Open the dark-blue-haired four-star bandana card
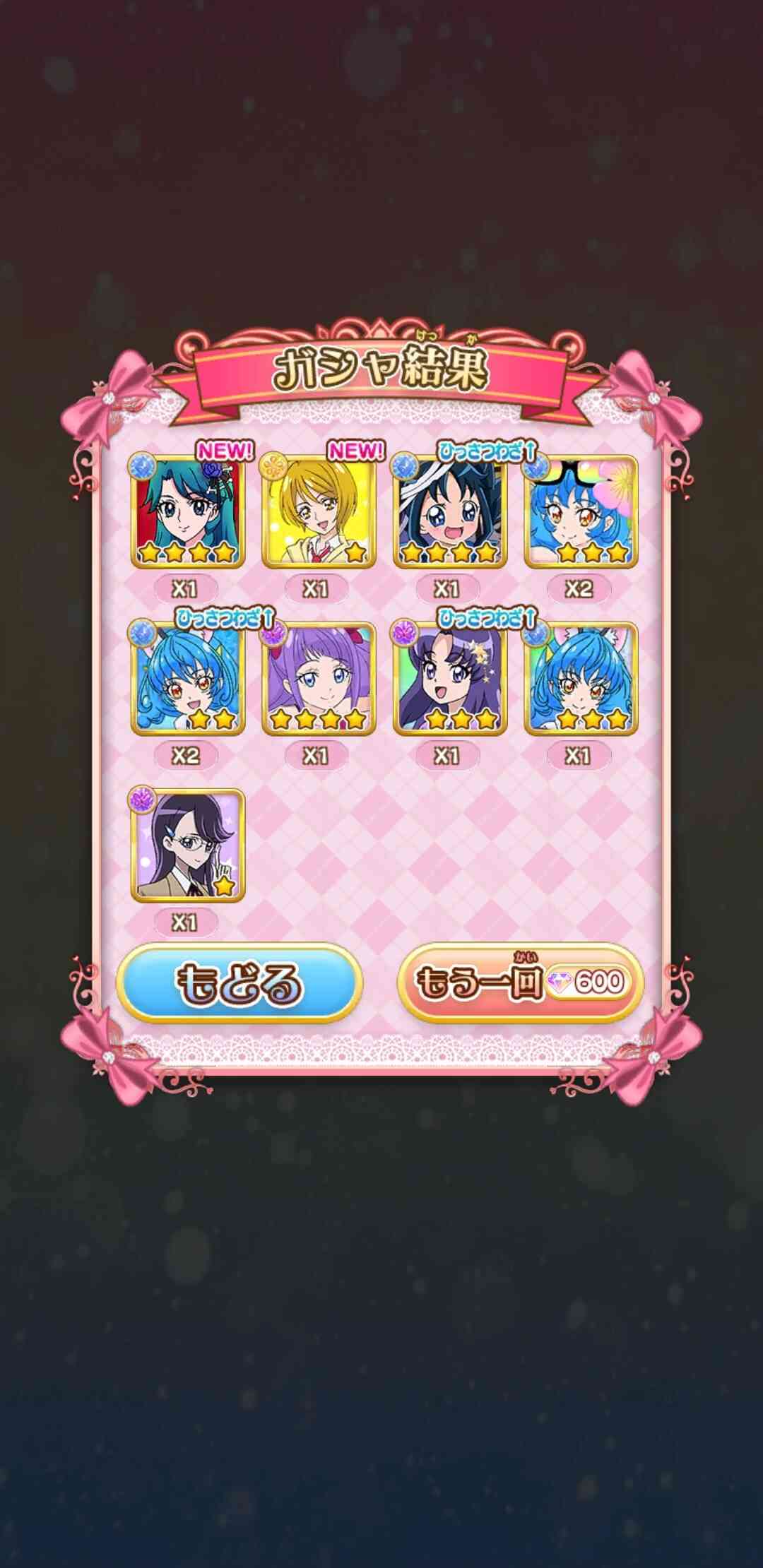 (x=450, y=512)
